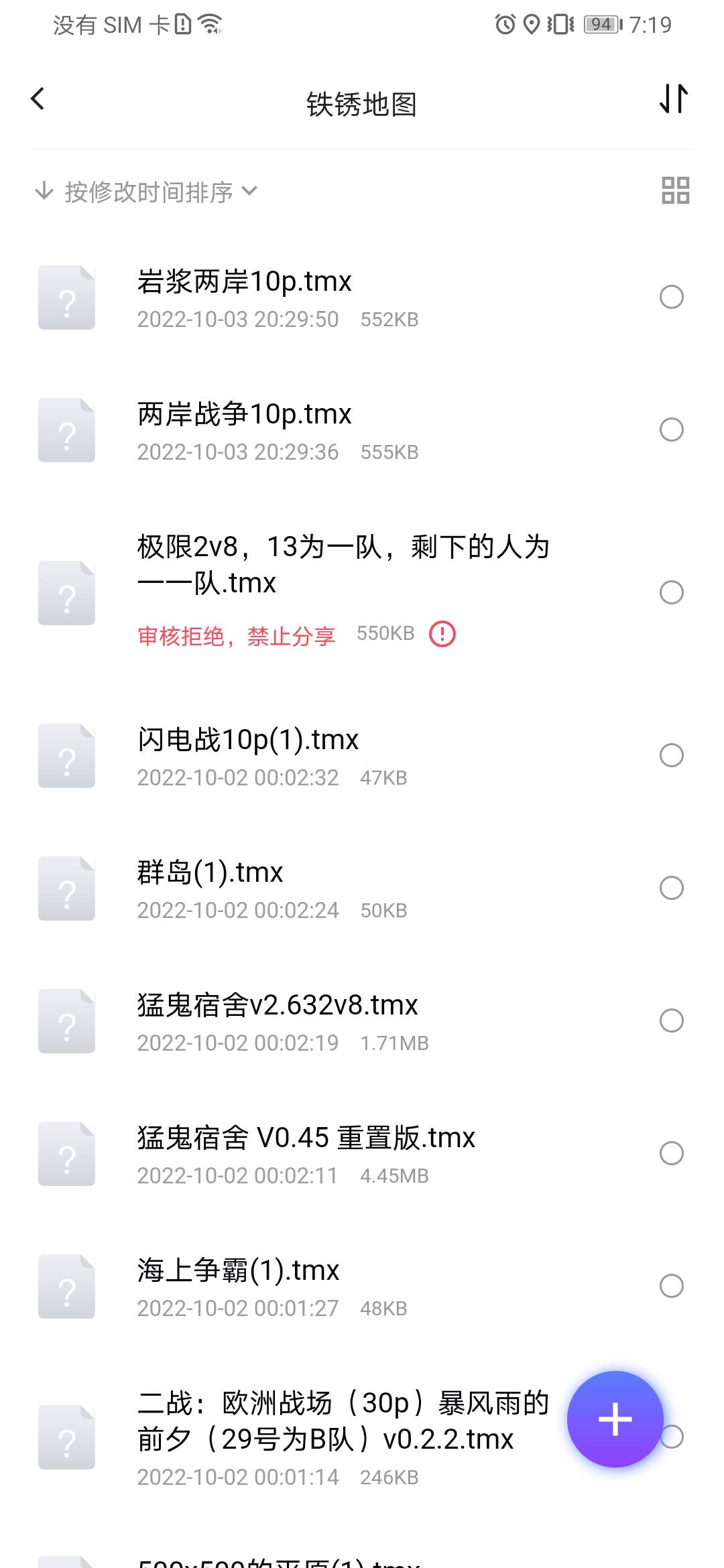This screenshot has height=1568, width=724.
Task: Switch to the grid view layout
Action: 675,190
